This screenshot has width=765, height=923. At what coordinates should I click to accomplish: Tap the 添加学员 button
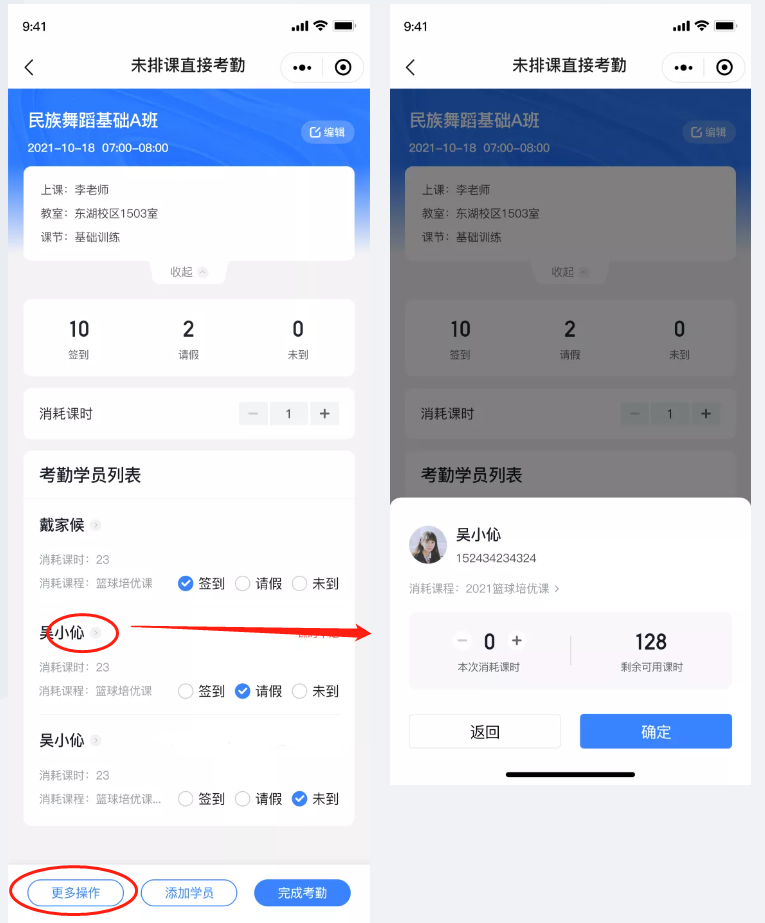[x=189, y=893]
